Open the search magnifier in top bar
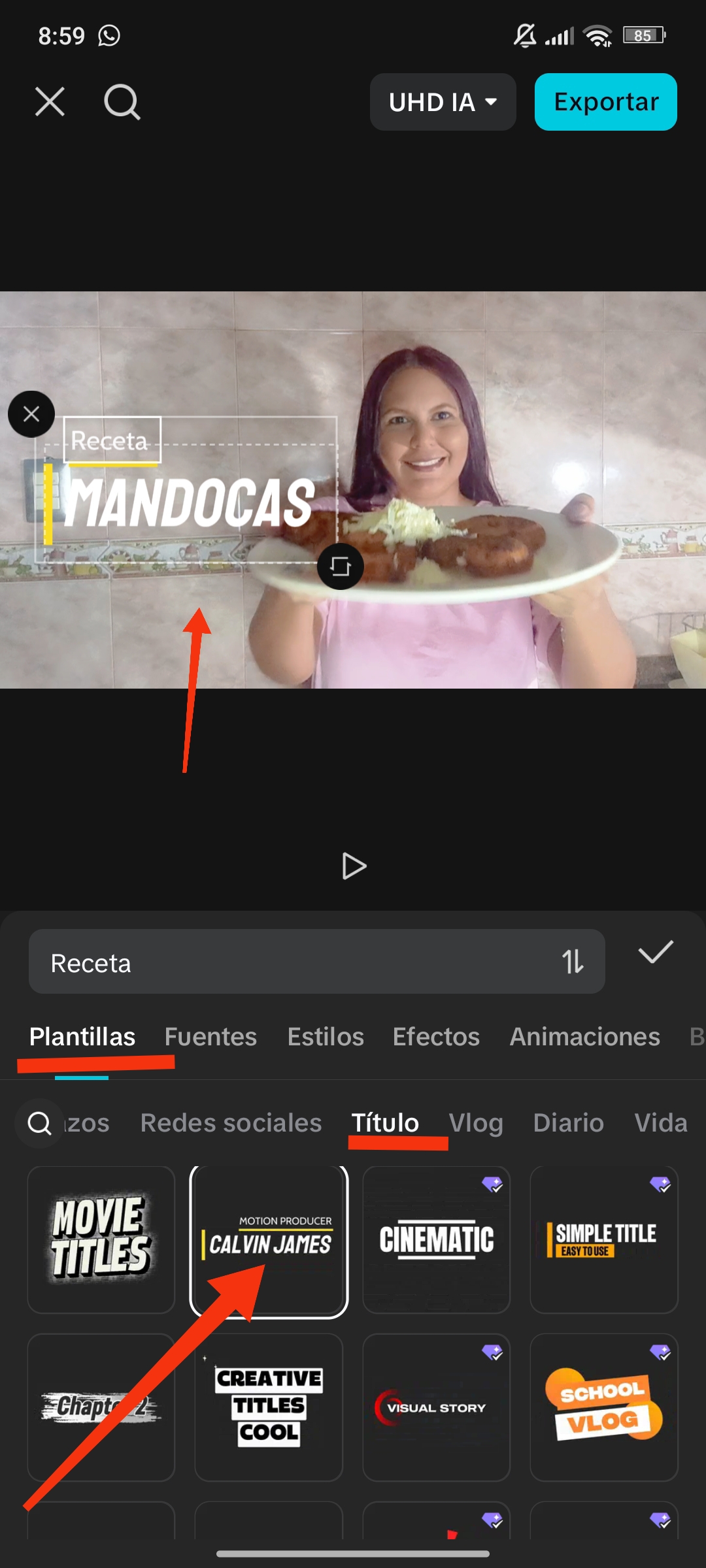The image size is (706, 1568). (122, 102)
